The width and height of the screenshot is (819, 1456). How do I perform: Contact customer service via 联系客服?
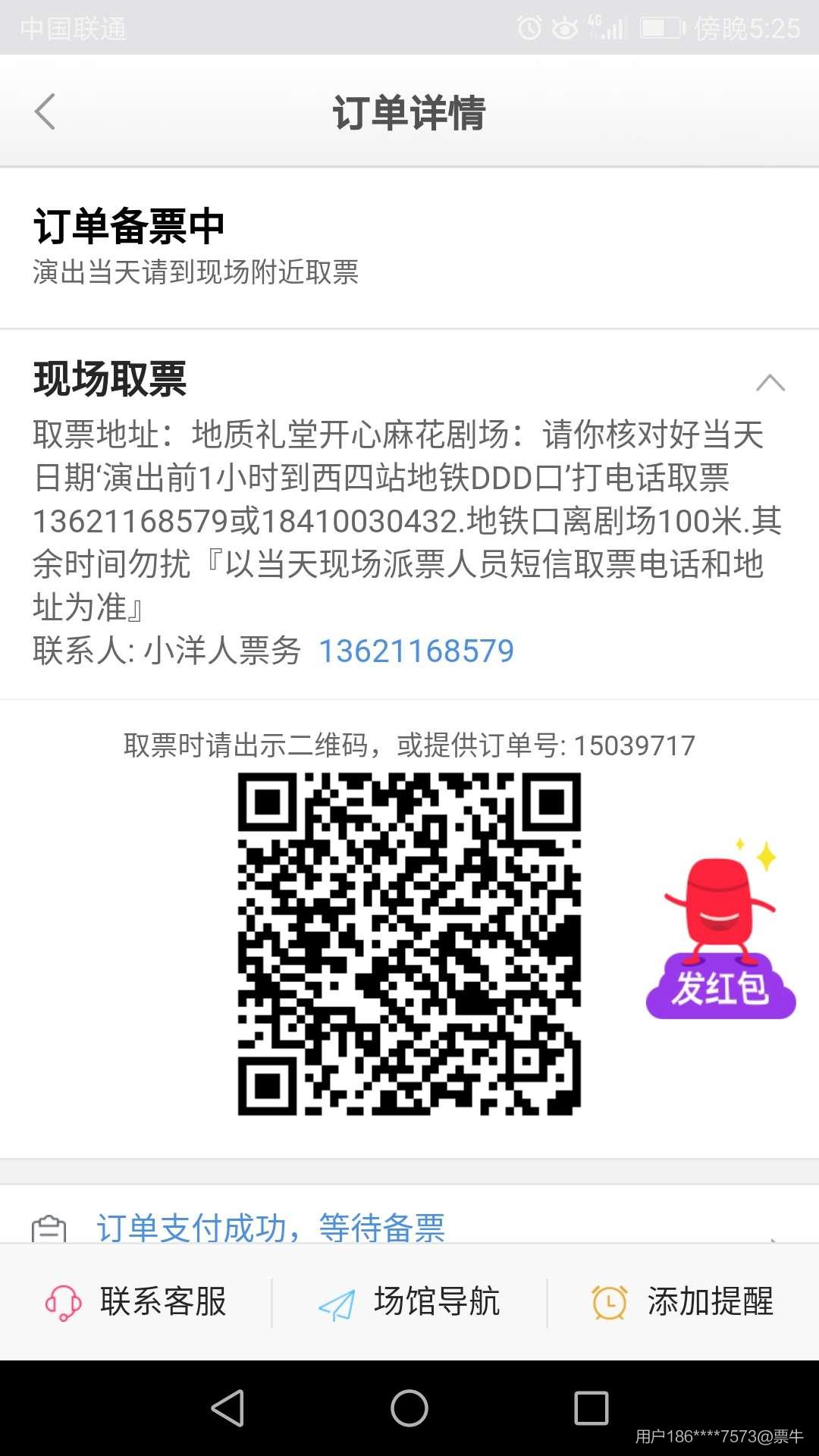(x=136, y=1302)
